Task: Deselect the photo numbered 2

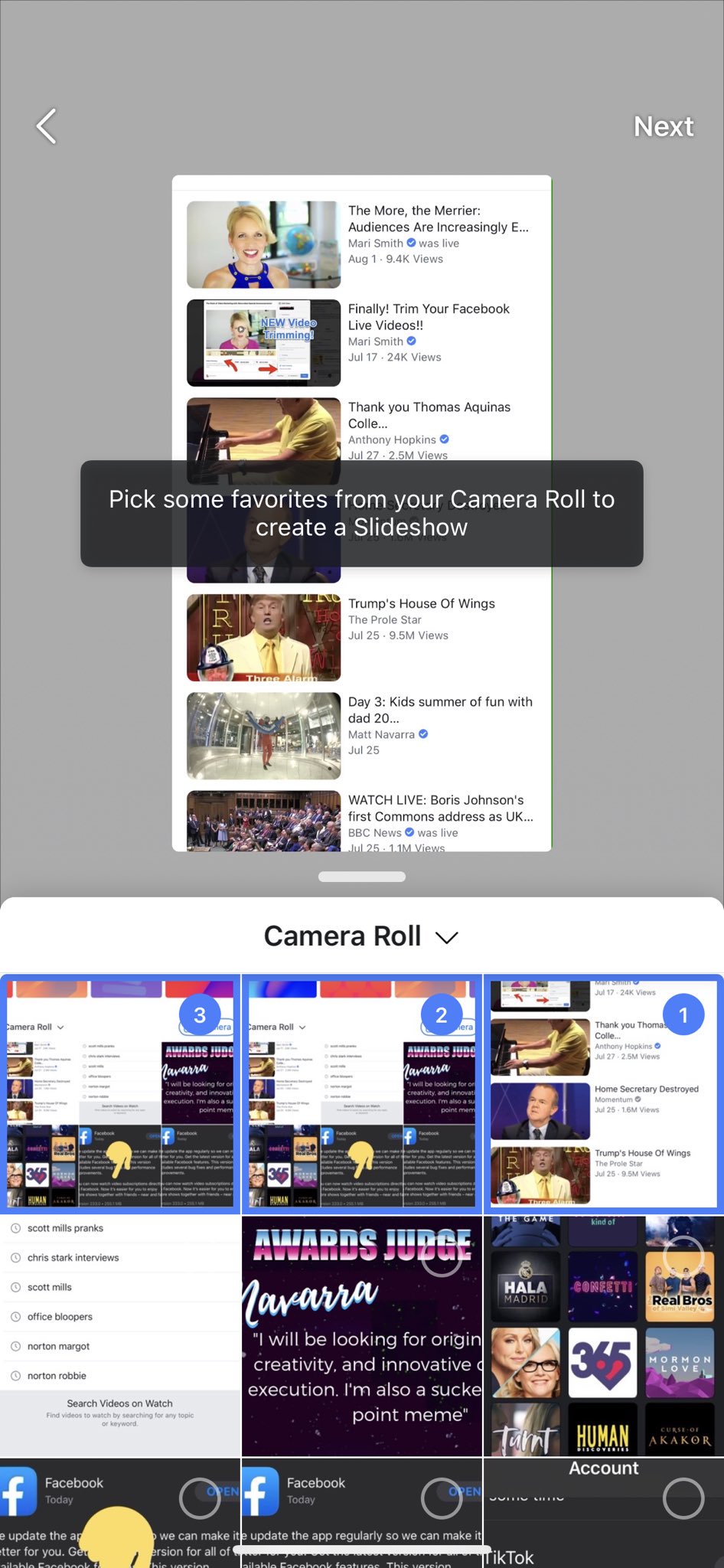Action: coord(362,1093)
